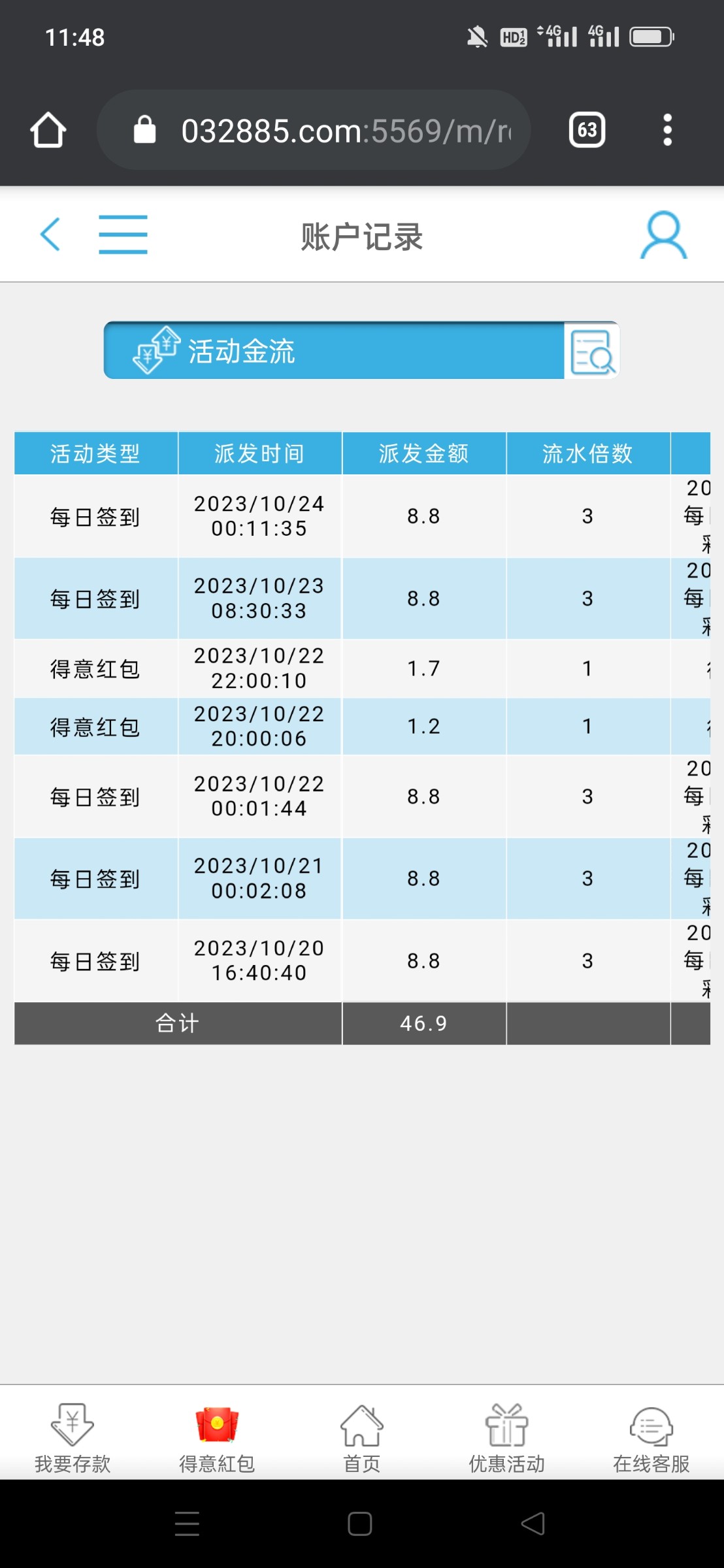Open the hamburger side menu

(x=123, y=235)
